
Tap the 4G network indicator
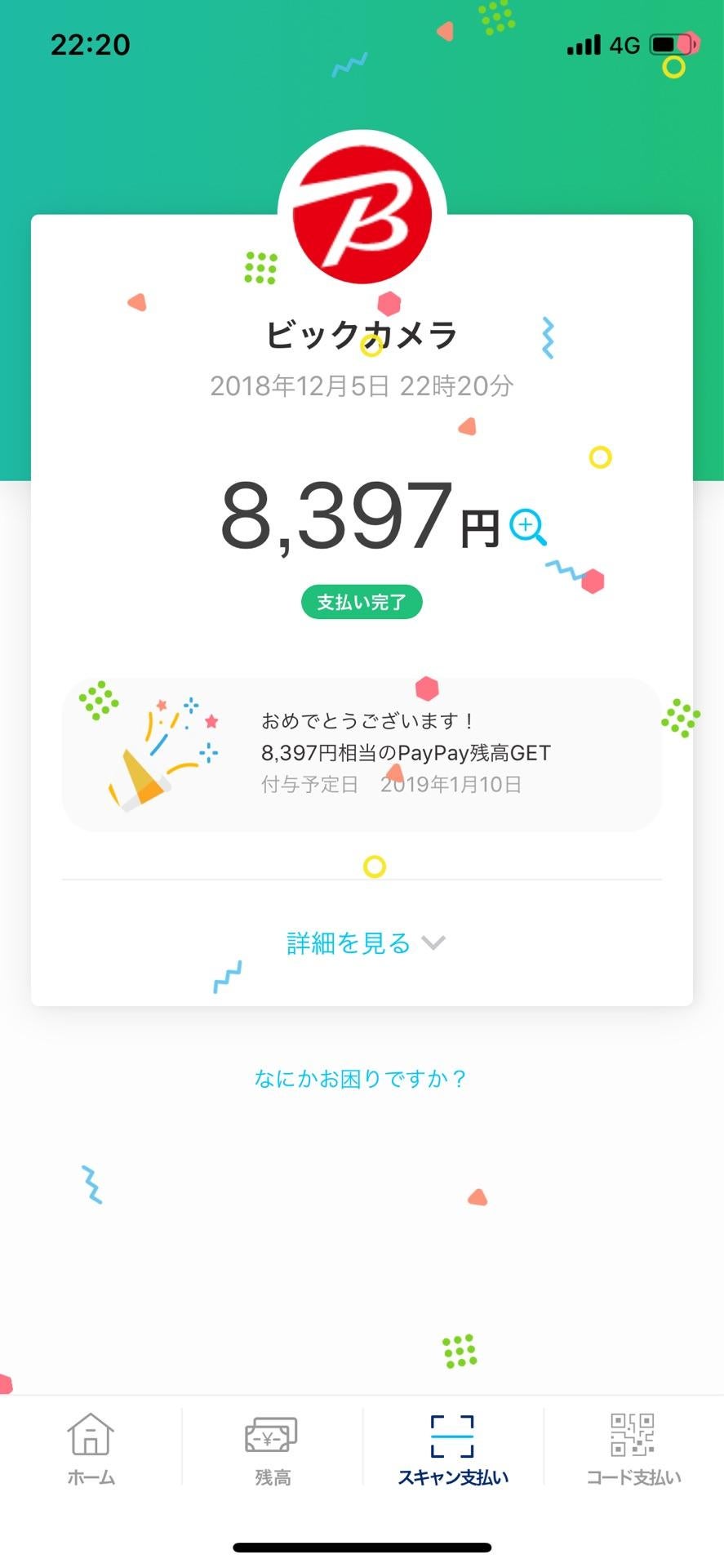click(625, 45)
